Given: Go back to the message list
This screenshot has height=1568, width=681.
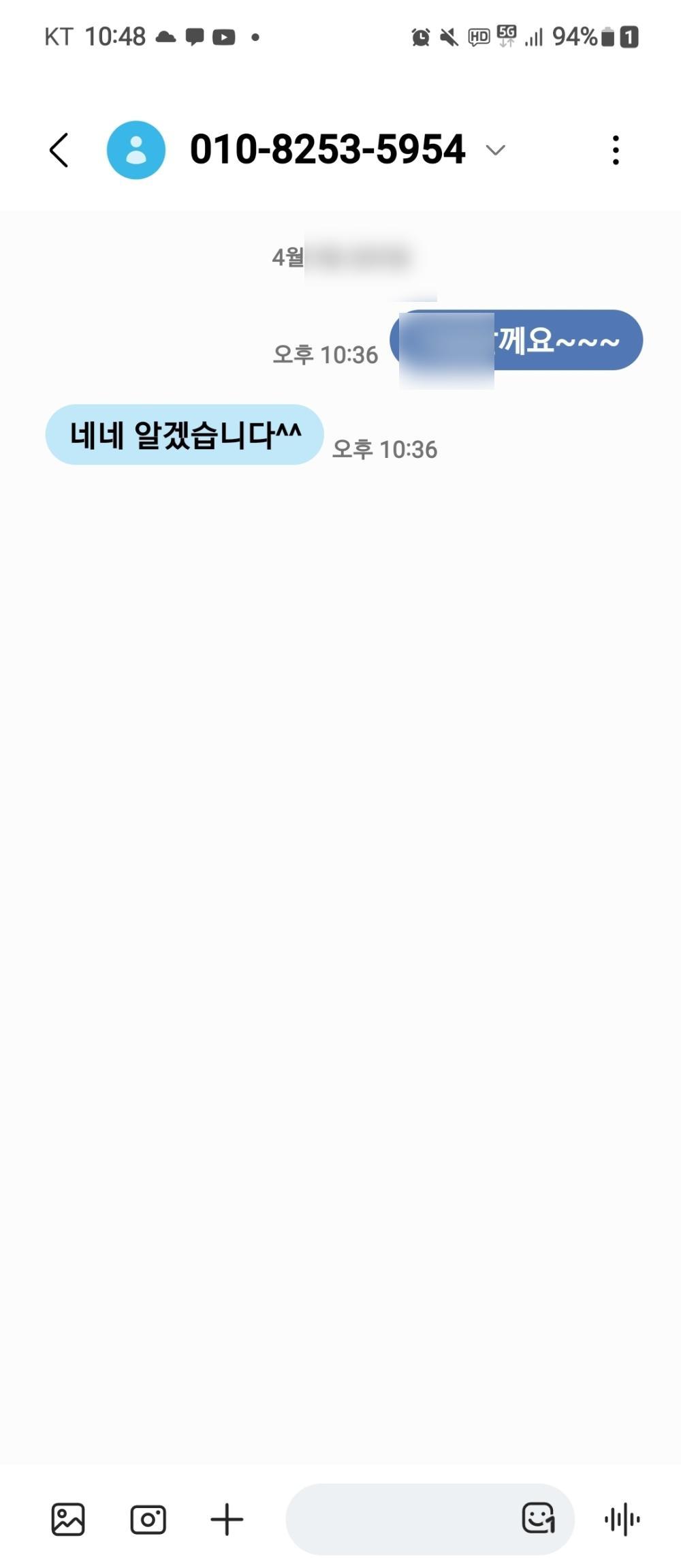Looking at the screenshot, I should [x=59, y=150].
